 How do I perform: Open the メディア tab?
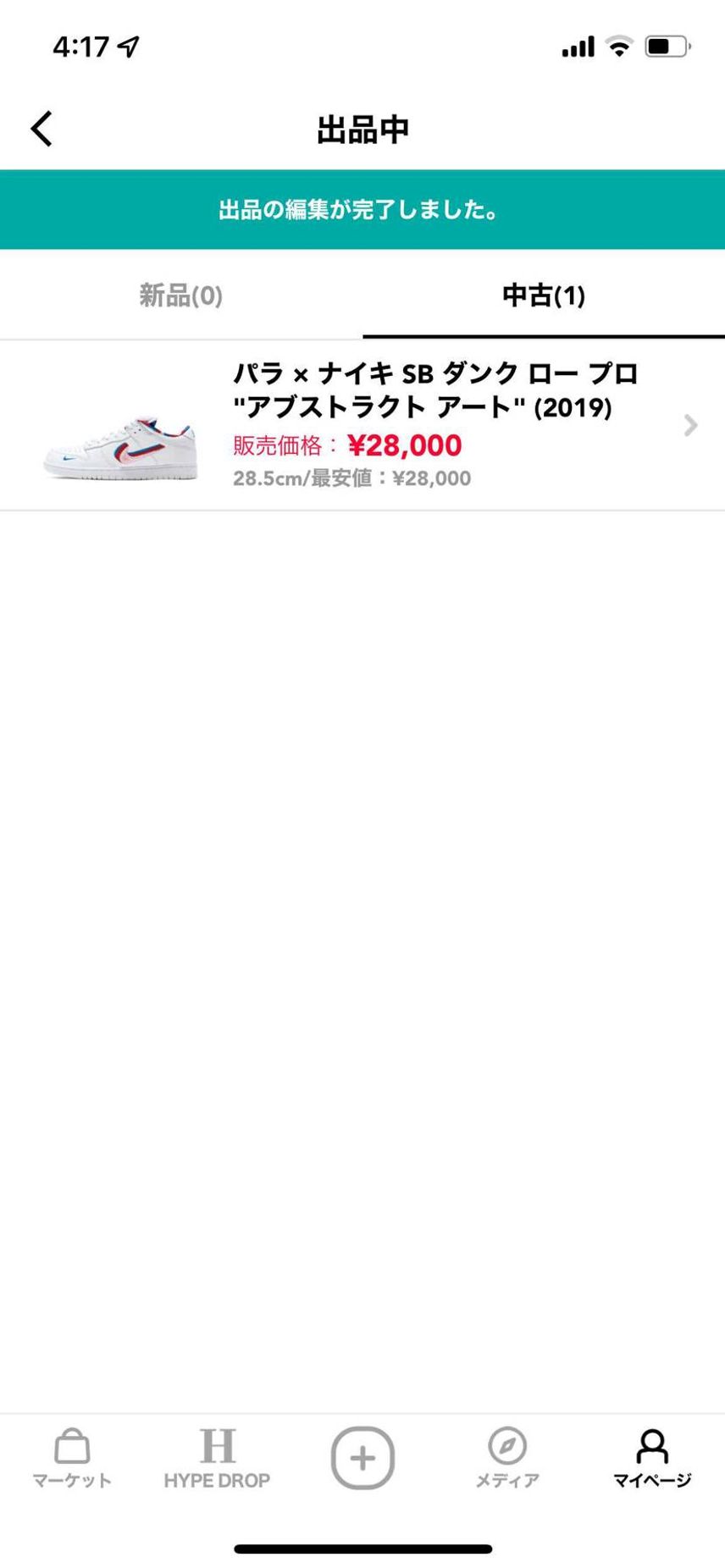tap(507, 1458)
